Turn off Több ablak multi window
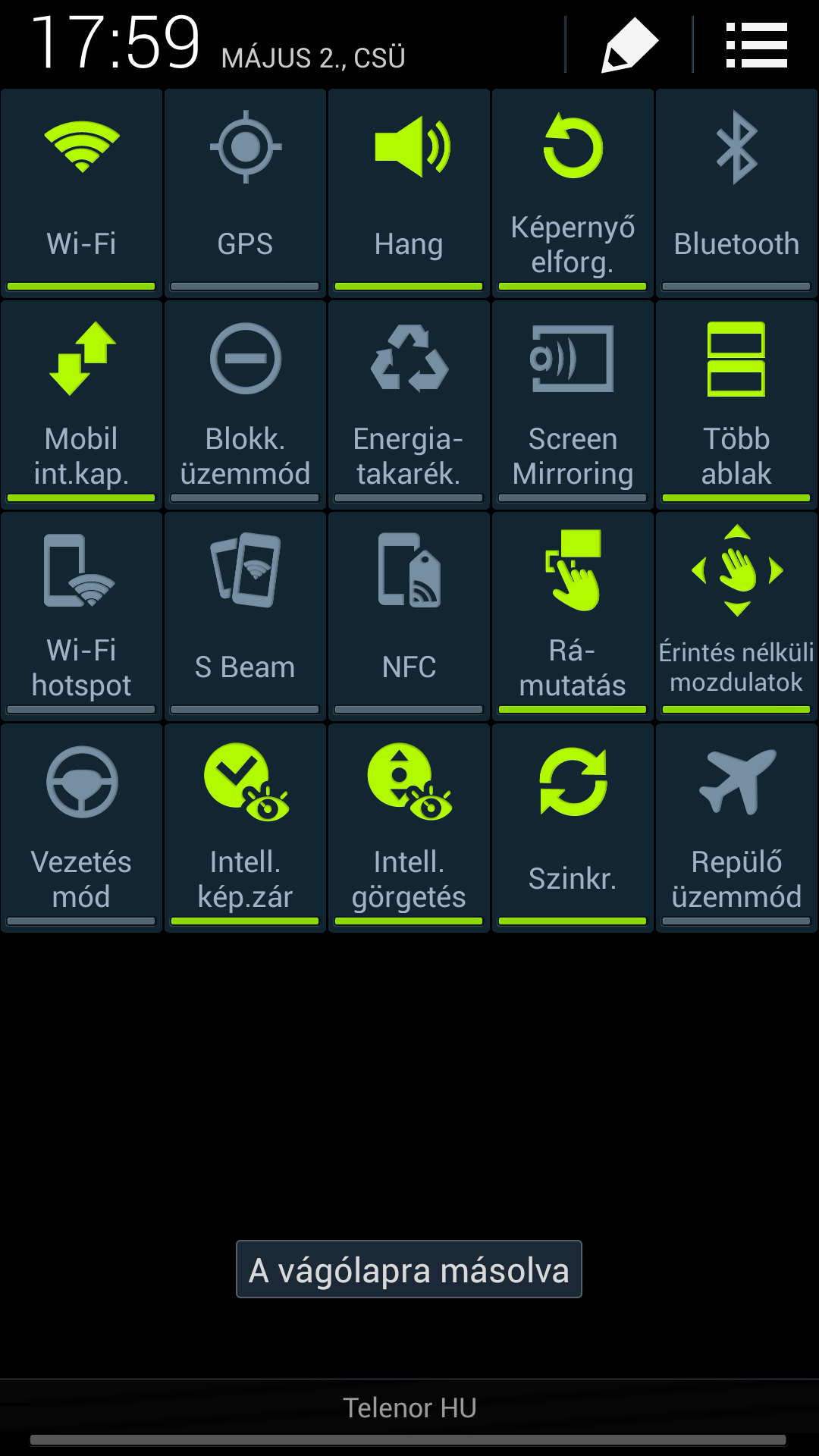Viewport: 819px width, 1456px height. pos(736,403)
